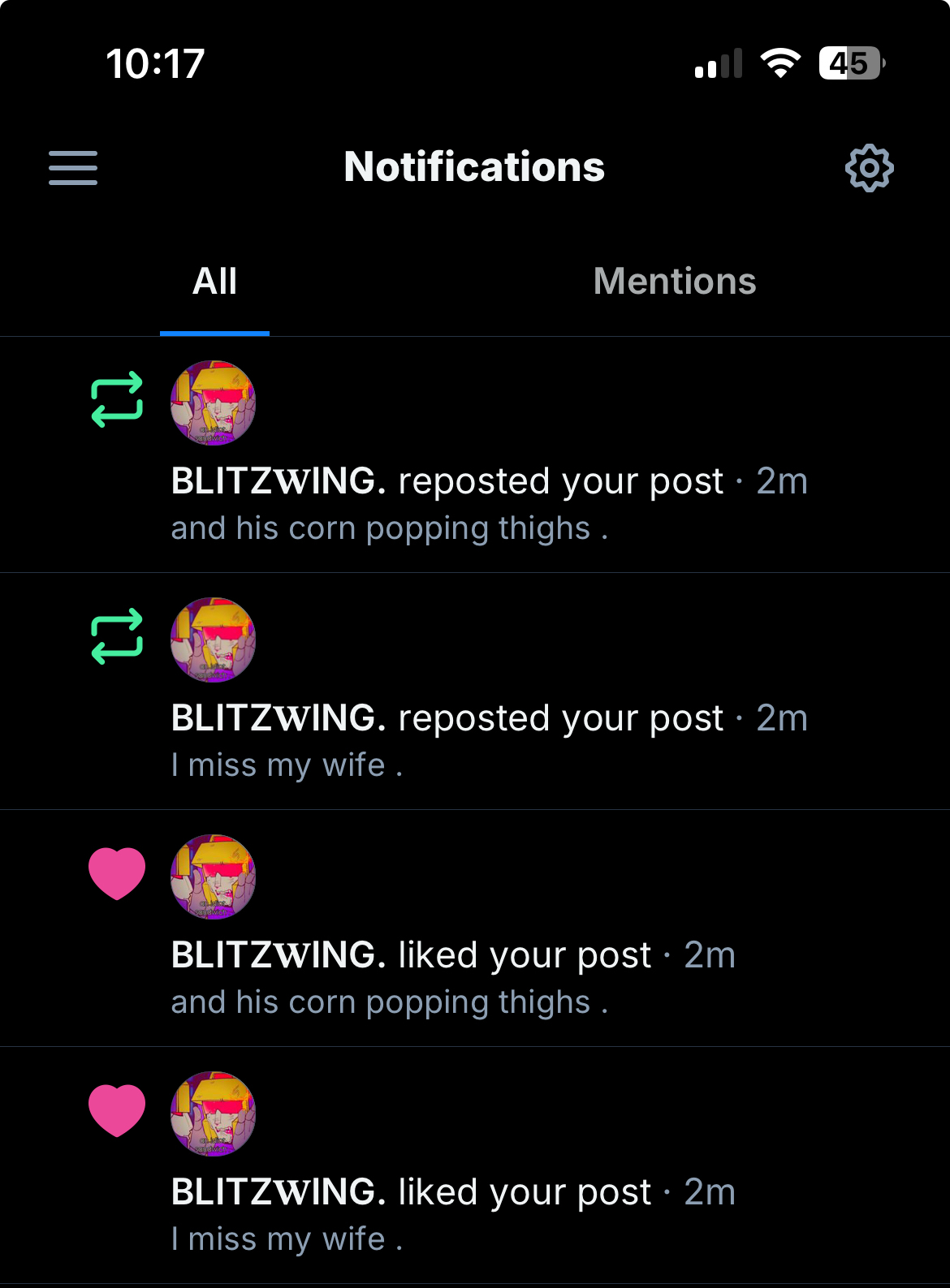Screen dimensions: 950x1288
Task: Open repost notification for 'I miss my wife'
Action: tap(489, 740)
